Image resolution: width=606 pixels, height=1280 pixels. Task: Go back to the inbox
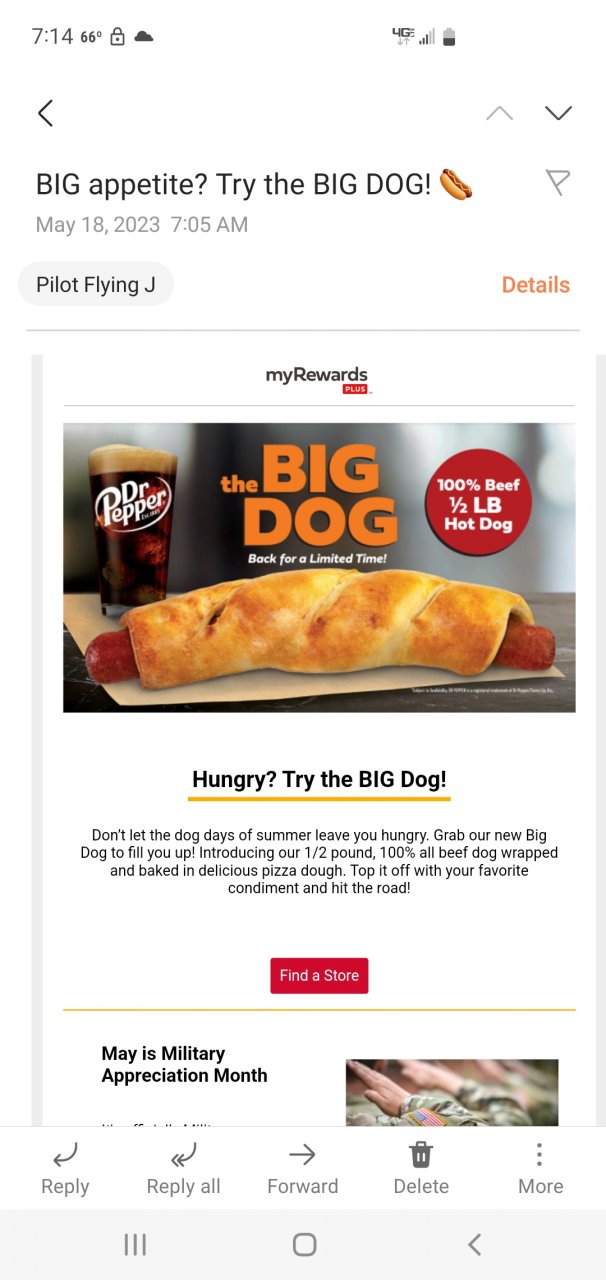45,113
